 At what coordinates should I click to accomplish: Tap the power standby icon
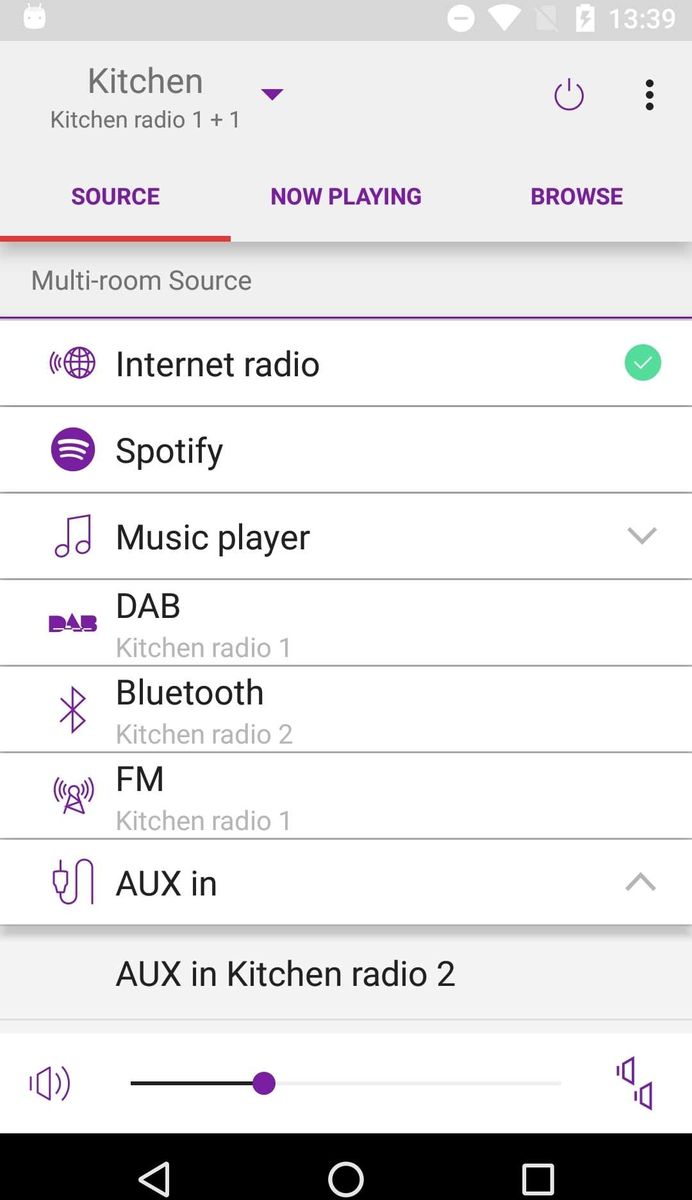[569, 96]
